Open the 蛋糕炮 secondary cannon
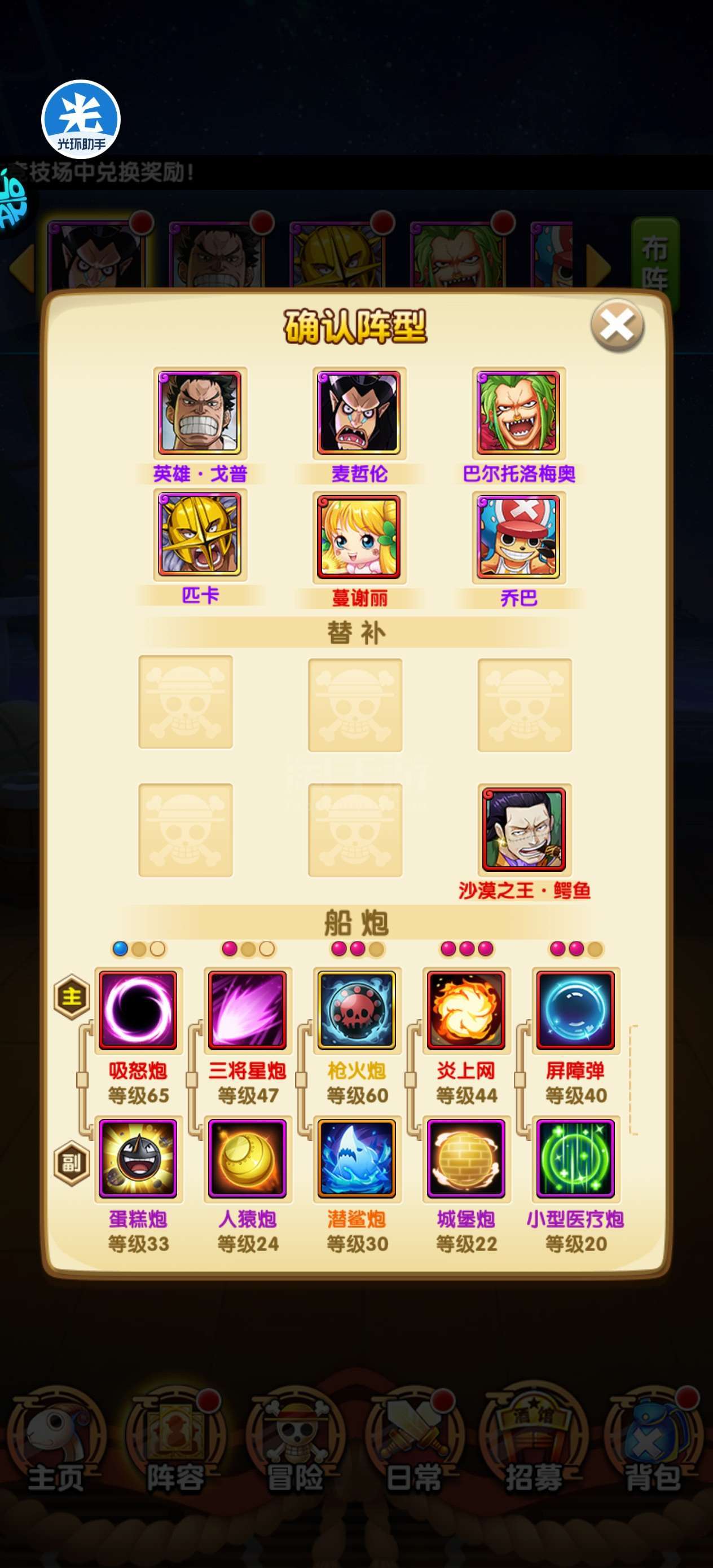 [138, 1159]
